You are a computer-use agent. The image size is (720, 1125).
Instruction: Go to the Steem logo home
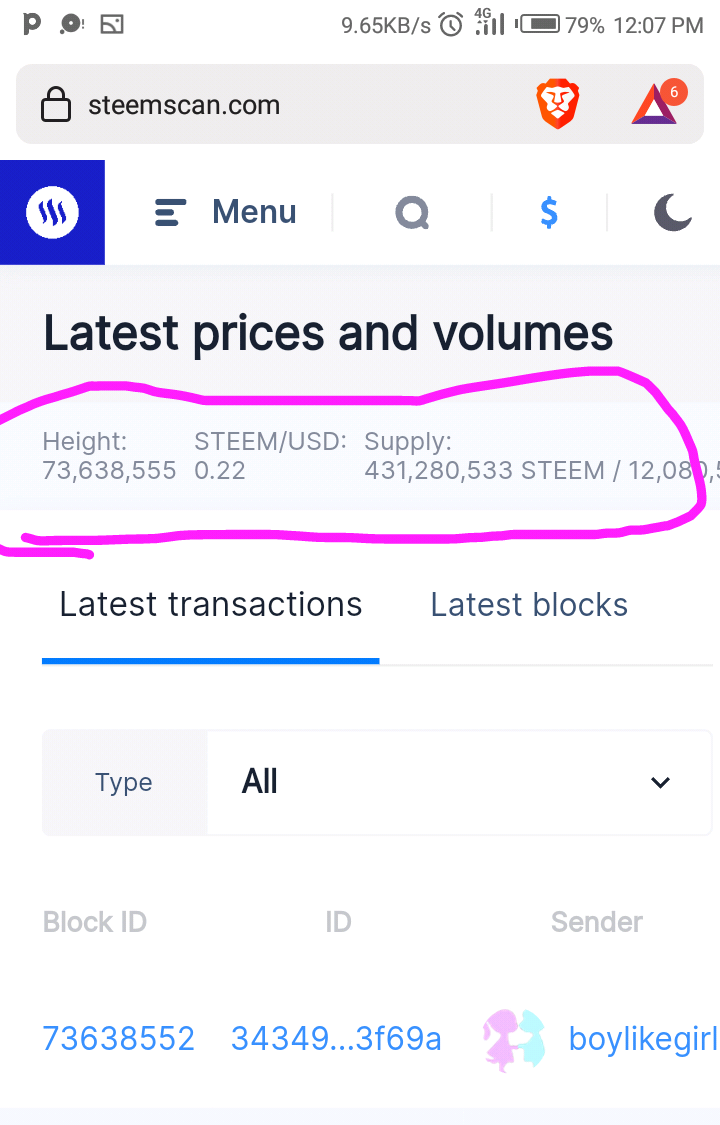point(52,212)
